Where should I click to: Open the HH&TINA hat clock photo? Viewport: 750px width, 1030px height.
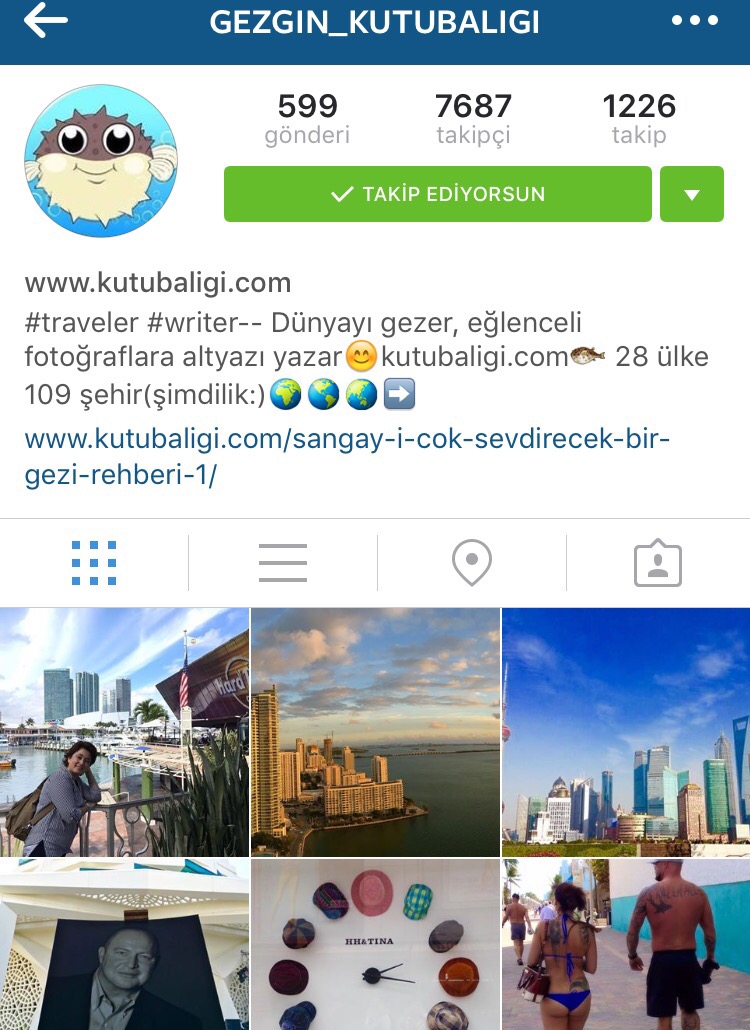(375, 945)
